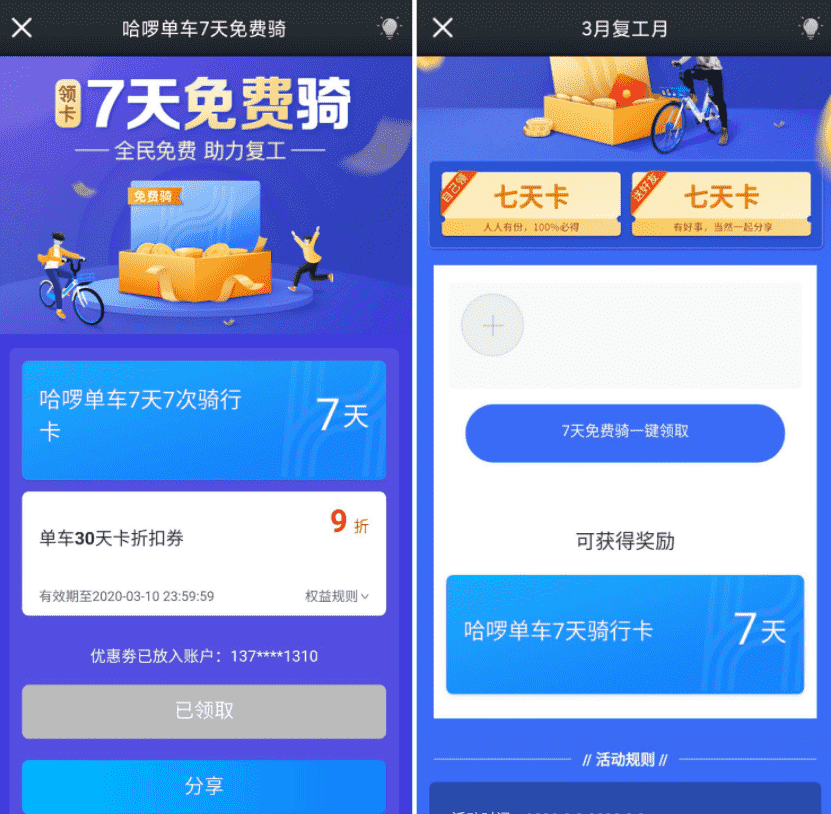
Task: Share the free ride card via 分享
Action: point(204,786)
